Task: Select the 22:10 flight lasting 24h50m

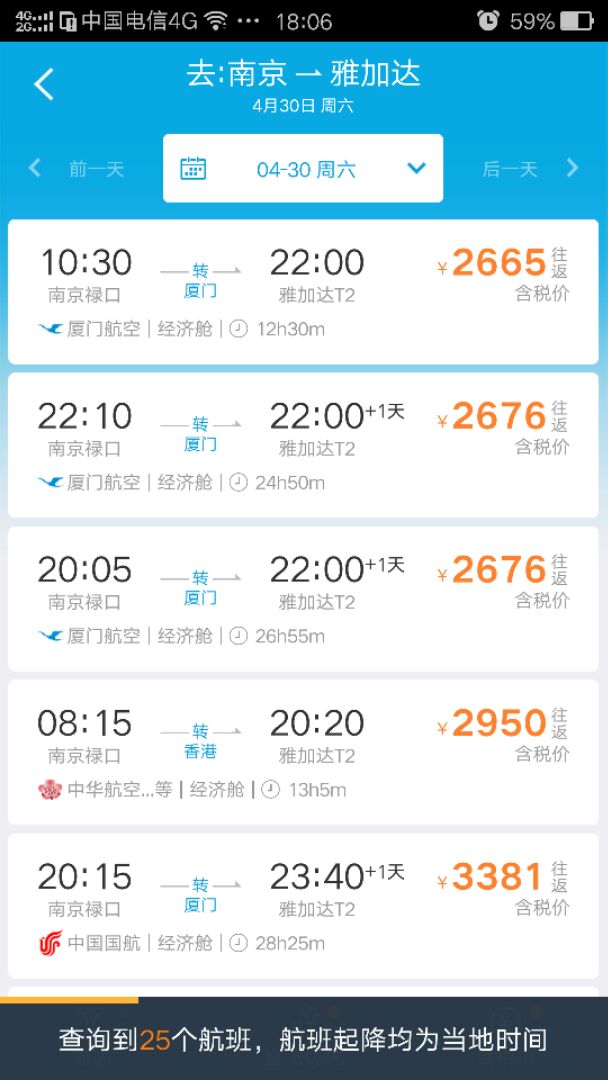Action: click(x=303, y=445)
